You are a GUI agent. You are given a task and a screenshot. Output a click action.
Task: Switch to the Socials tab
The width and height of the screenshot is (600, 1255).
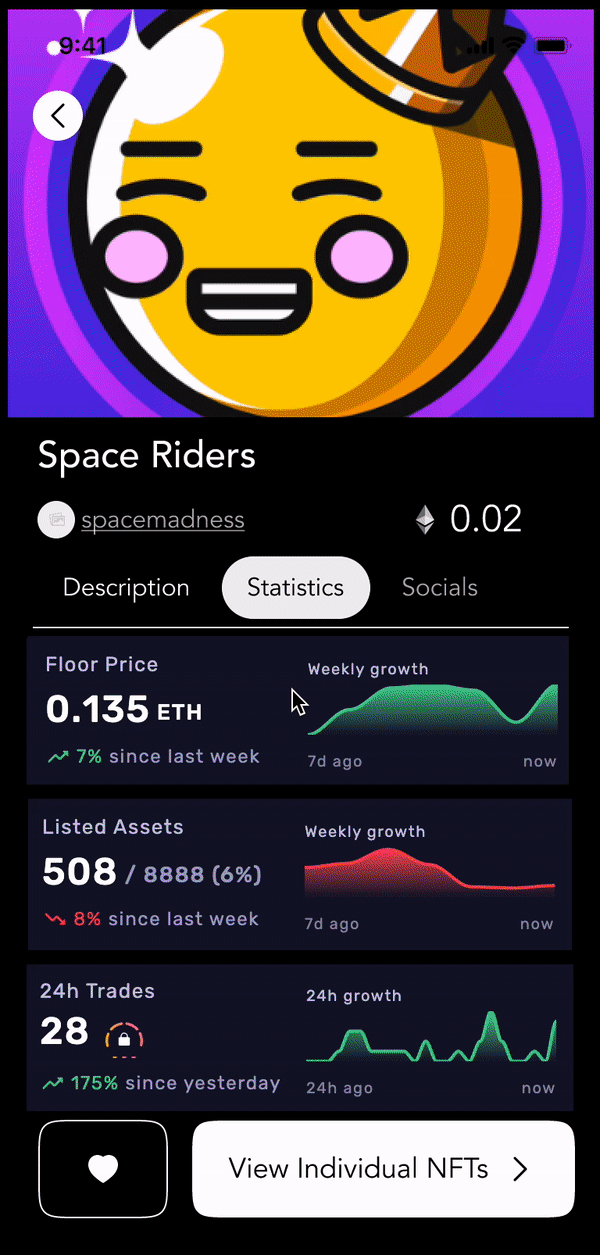point(439,588)
